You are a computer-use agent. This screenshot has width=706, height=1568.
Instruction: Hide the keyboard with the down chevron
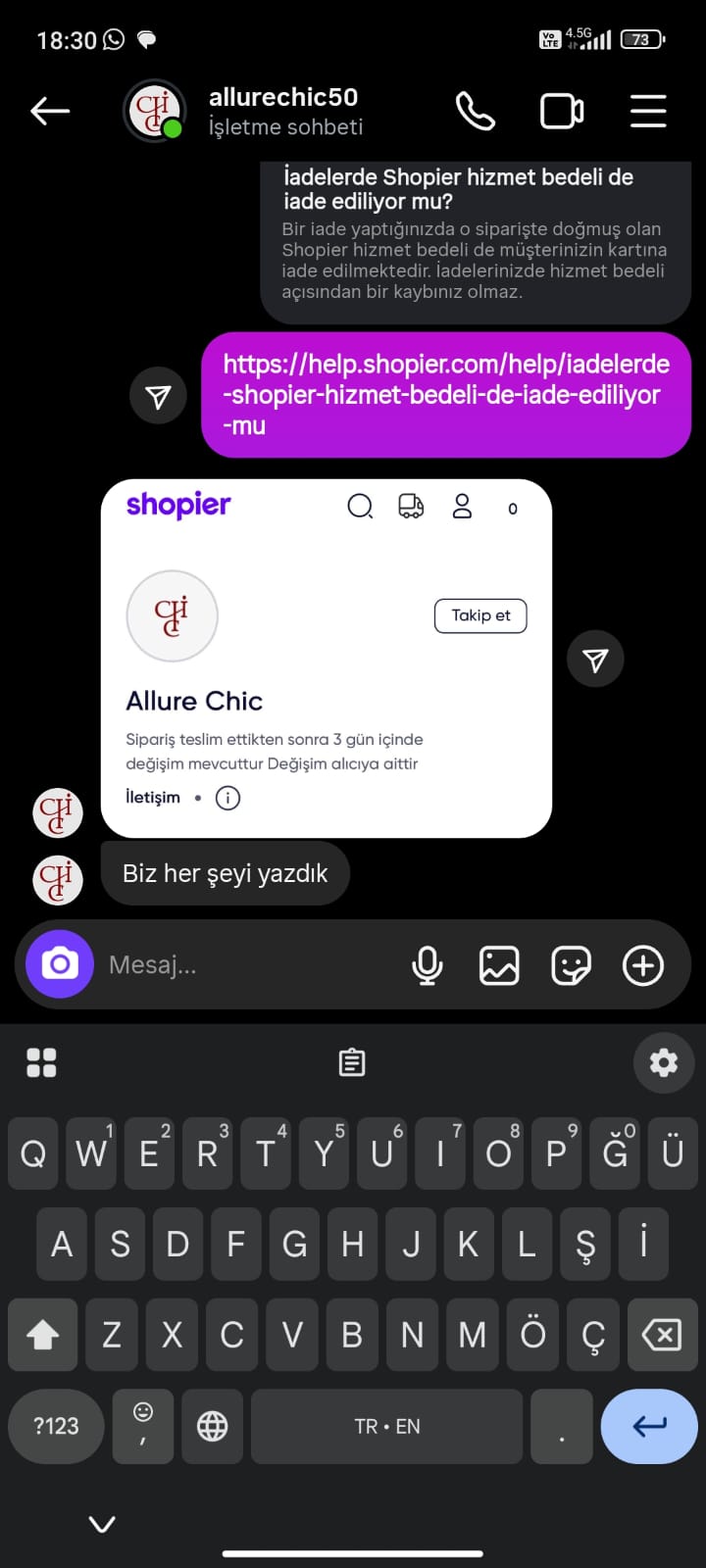[102, 1524]
